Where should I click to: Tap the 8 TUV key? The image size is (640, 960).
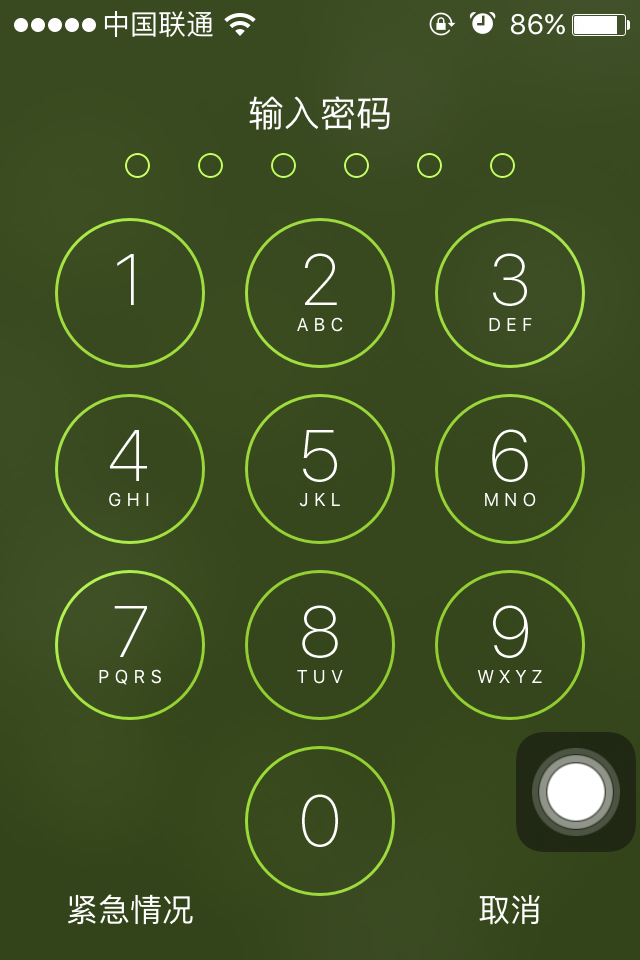(320, 645)
